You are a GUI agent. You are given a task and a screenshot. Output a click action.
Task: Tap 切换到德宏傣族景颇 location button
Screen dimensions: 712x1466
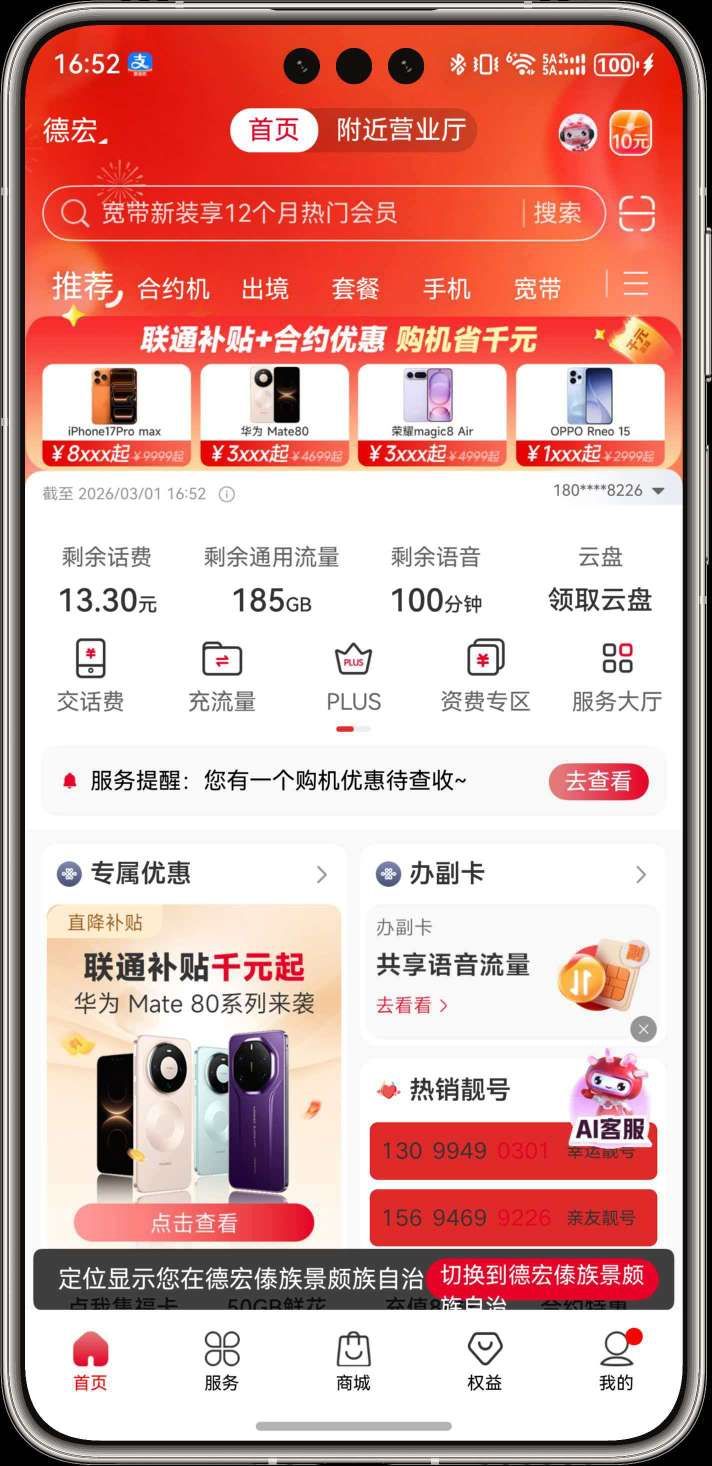click(543, 1276)
